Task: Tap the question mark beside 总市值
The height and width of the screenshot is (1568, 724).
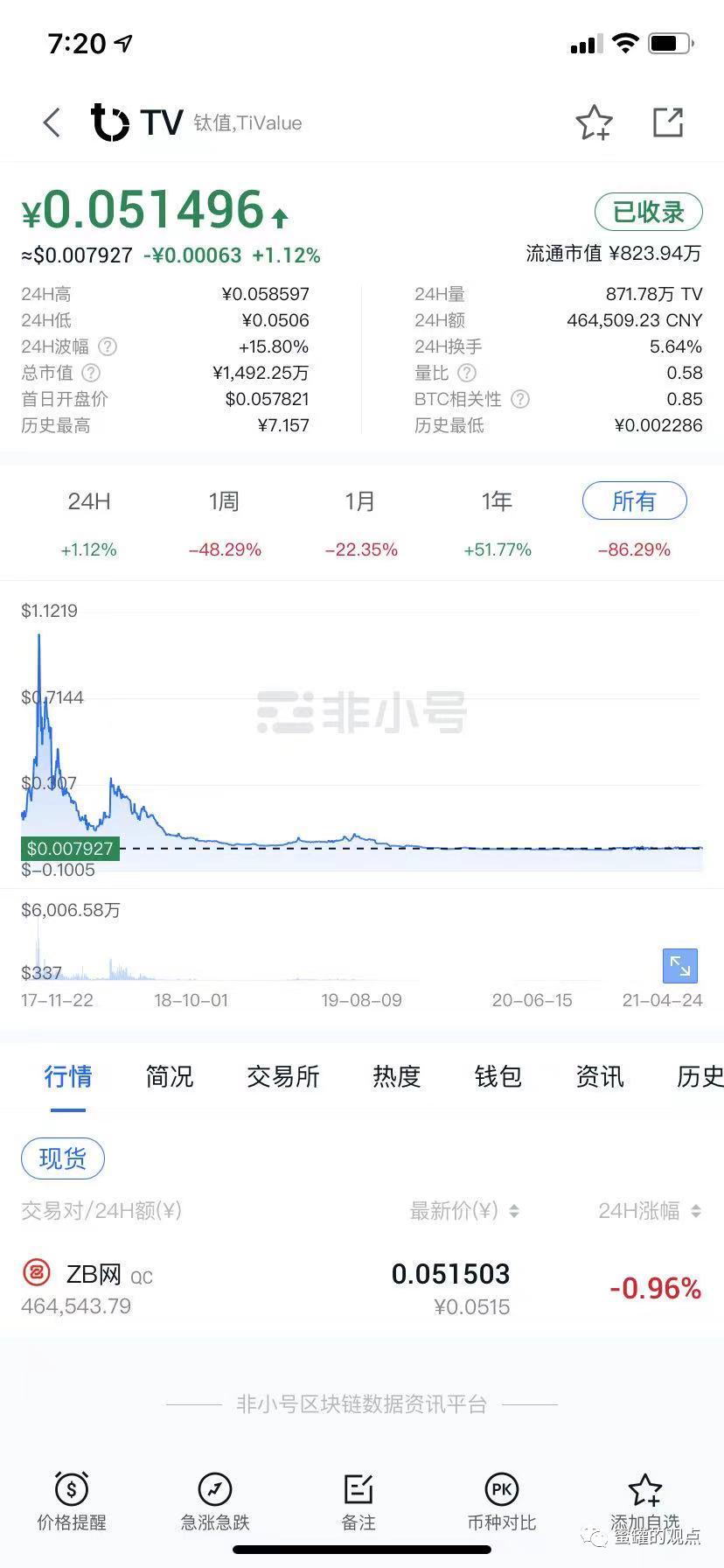Action: (90, 373)
